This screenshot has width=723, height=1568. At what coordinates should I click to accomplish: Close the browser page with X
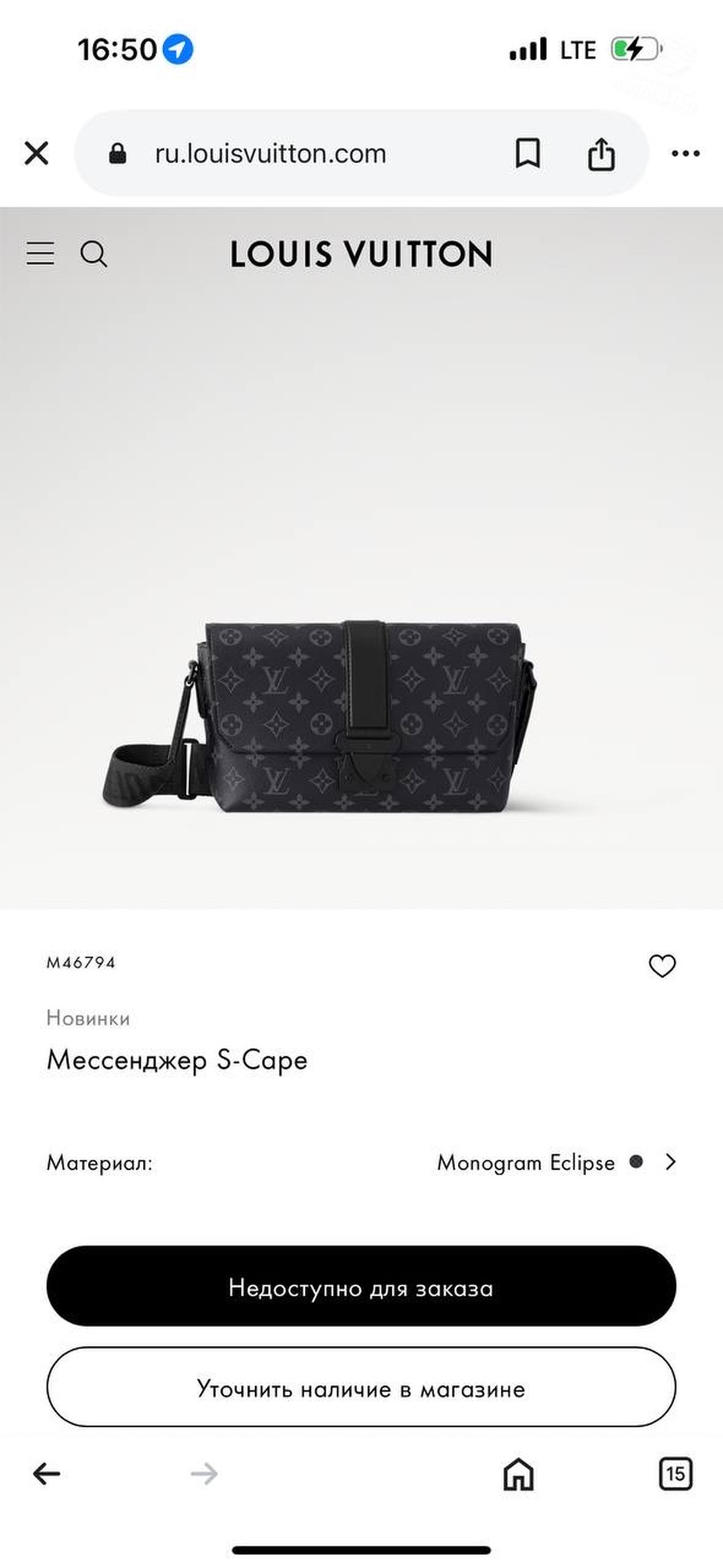pyautogui.click(x=37, y=153)
